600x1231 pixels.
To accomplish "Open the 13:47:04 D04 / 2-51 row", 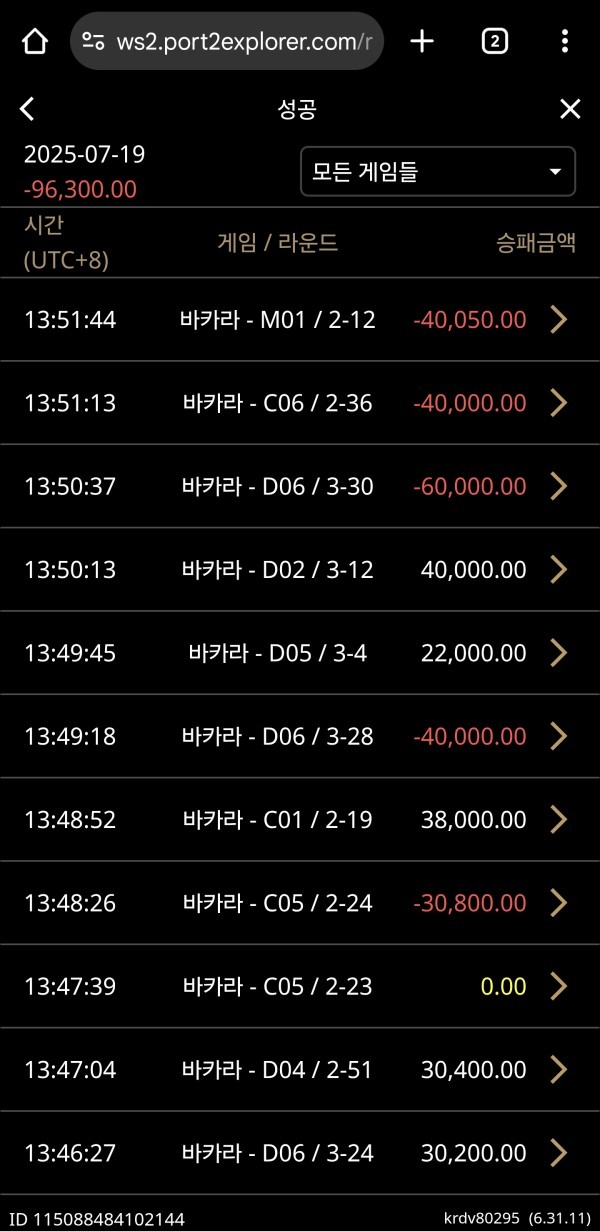I will click(559, 1070).
